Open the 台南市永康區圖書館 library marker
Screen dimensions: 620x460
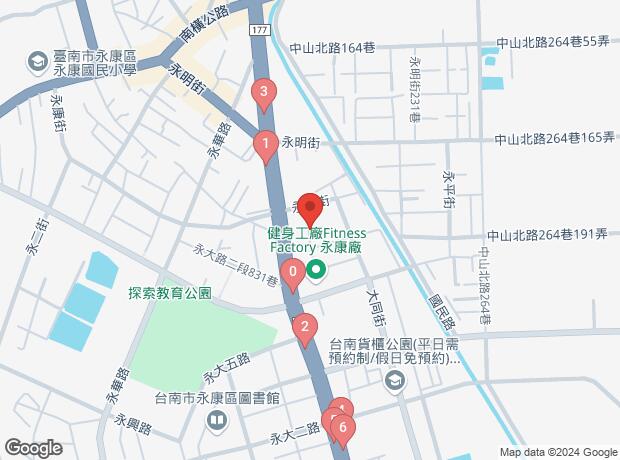click(x=217, y=421)
